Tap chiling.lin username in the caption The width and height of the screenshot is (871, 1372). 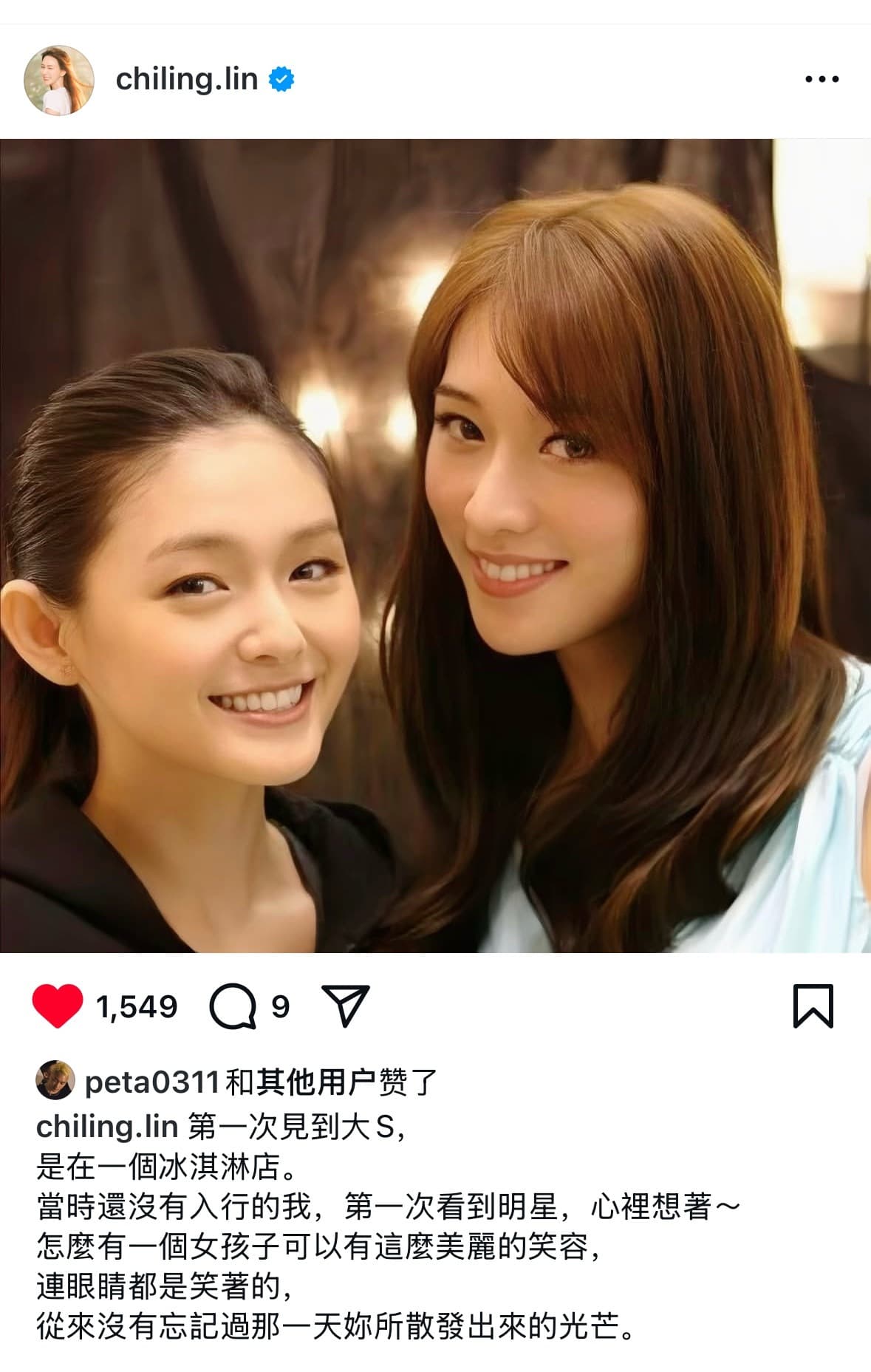coord(107,1126)
